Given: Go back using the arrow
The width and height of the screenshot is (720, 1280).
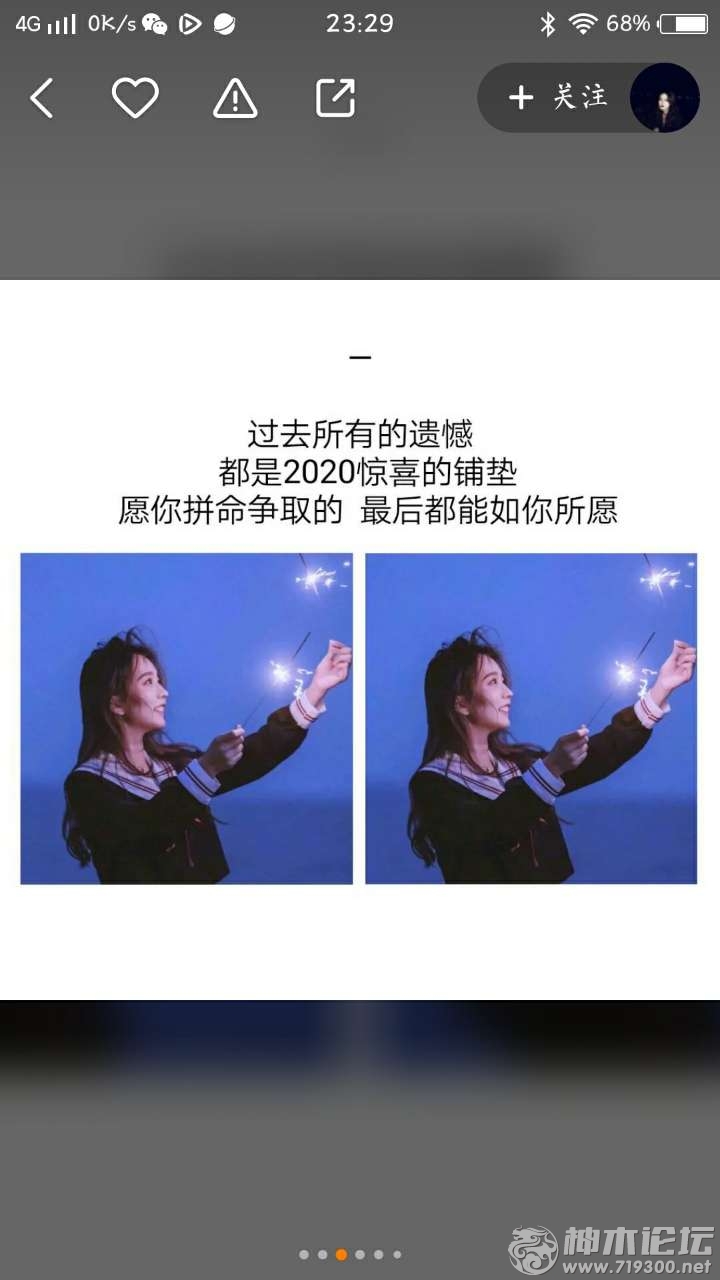Looking at the screenshot, I should [x=41, y=98].
